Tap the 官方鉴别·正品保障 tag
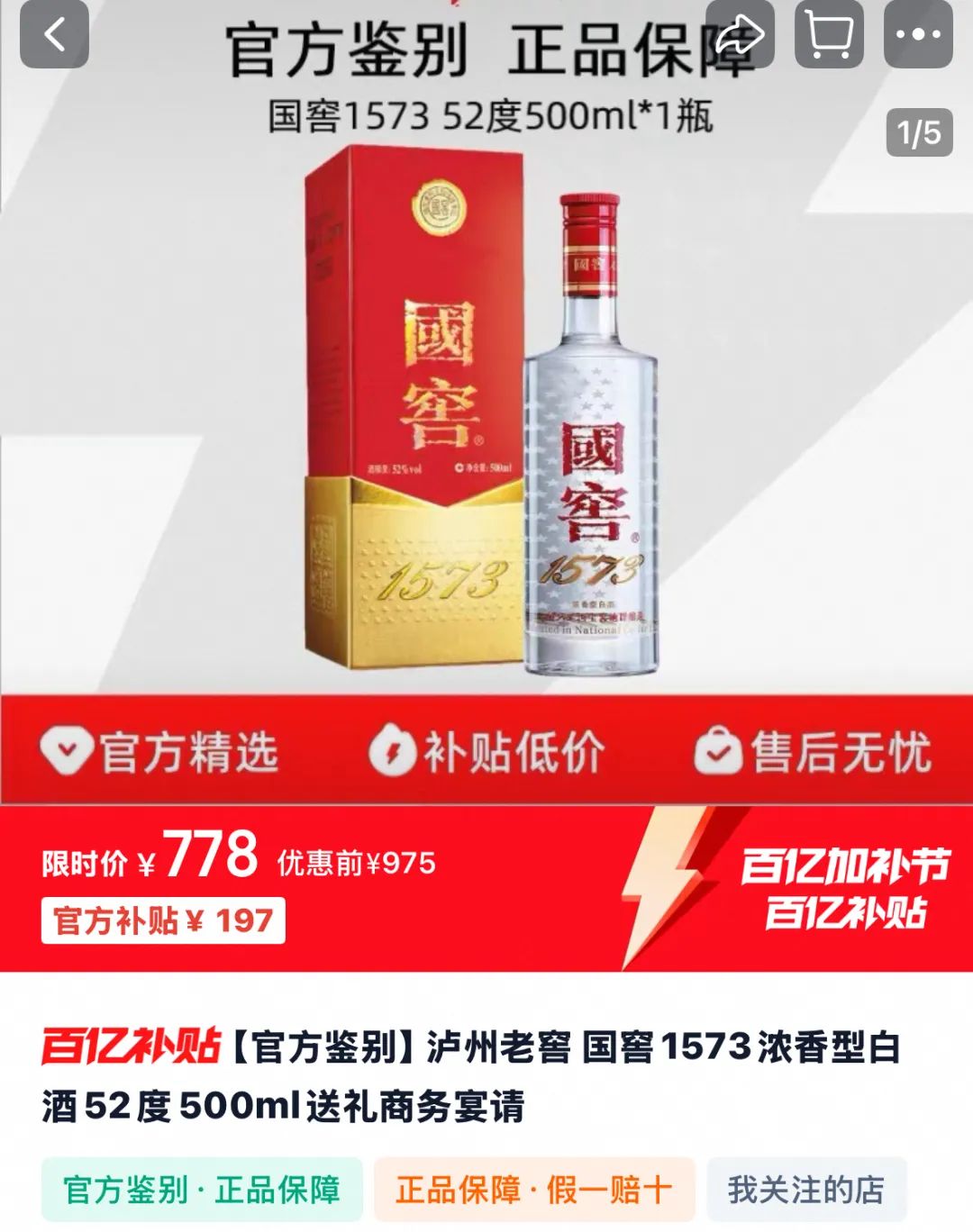 202,1190
